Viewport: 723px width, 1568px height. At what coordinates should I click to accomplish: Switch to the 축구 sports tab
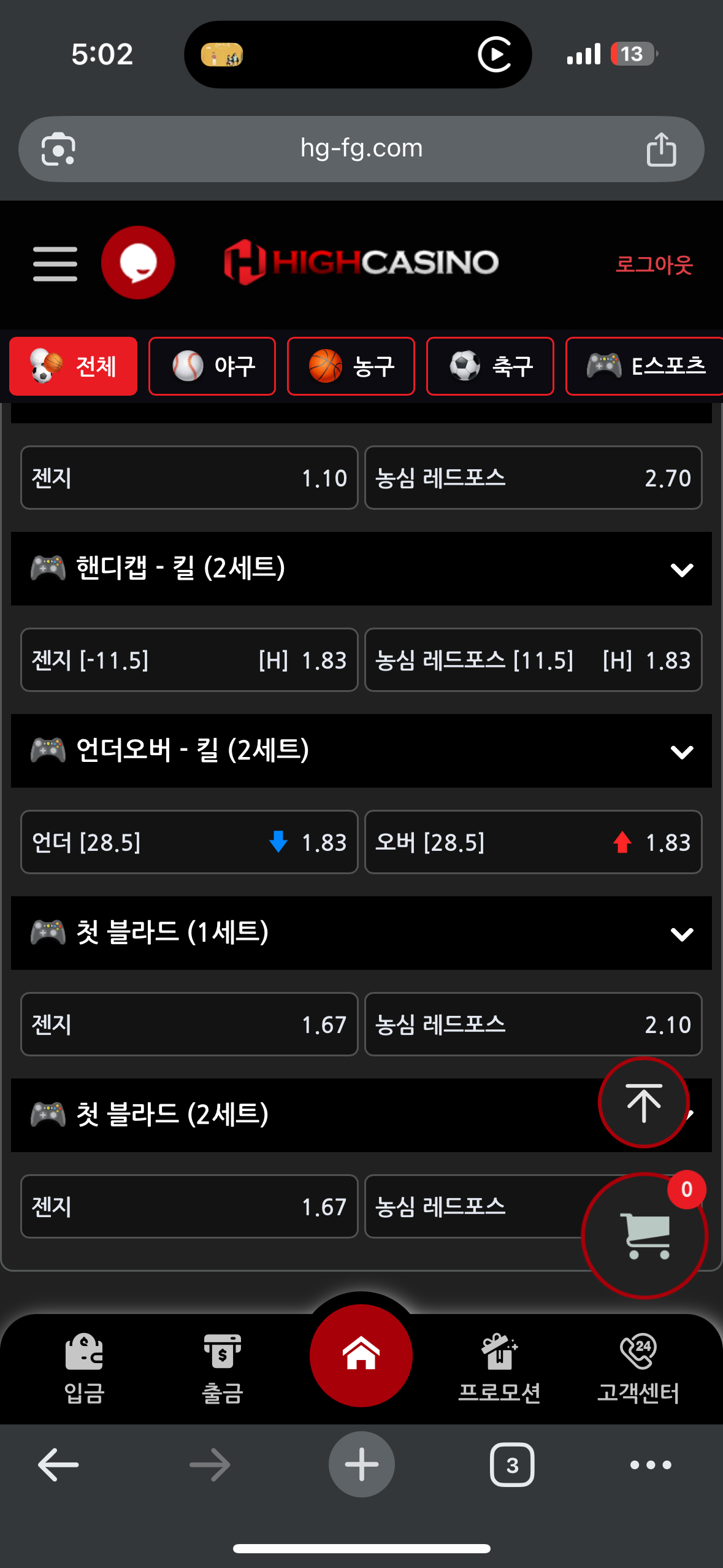[490, 366]
